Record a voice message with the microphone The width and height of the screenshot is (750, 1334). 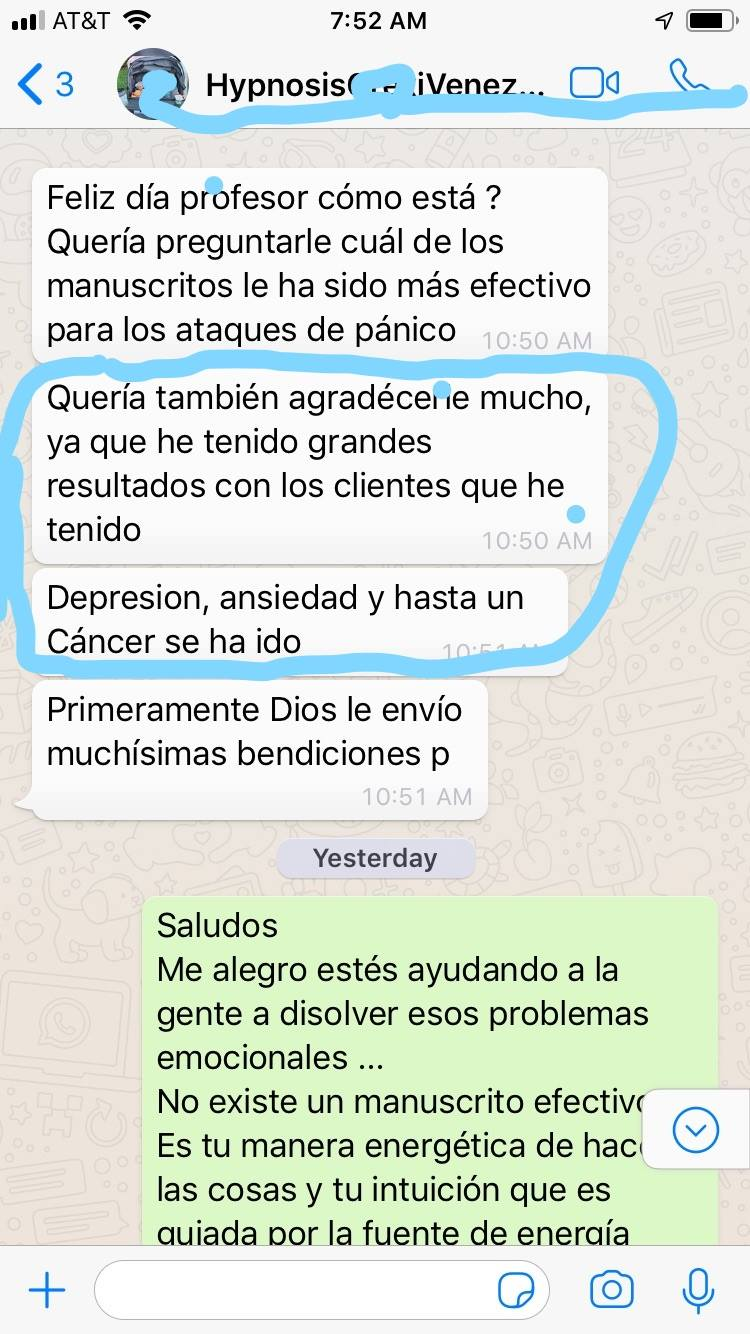(x=697, y=1291)
